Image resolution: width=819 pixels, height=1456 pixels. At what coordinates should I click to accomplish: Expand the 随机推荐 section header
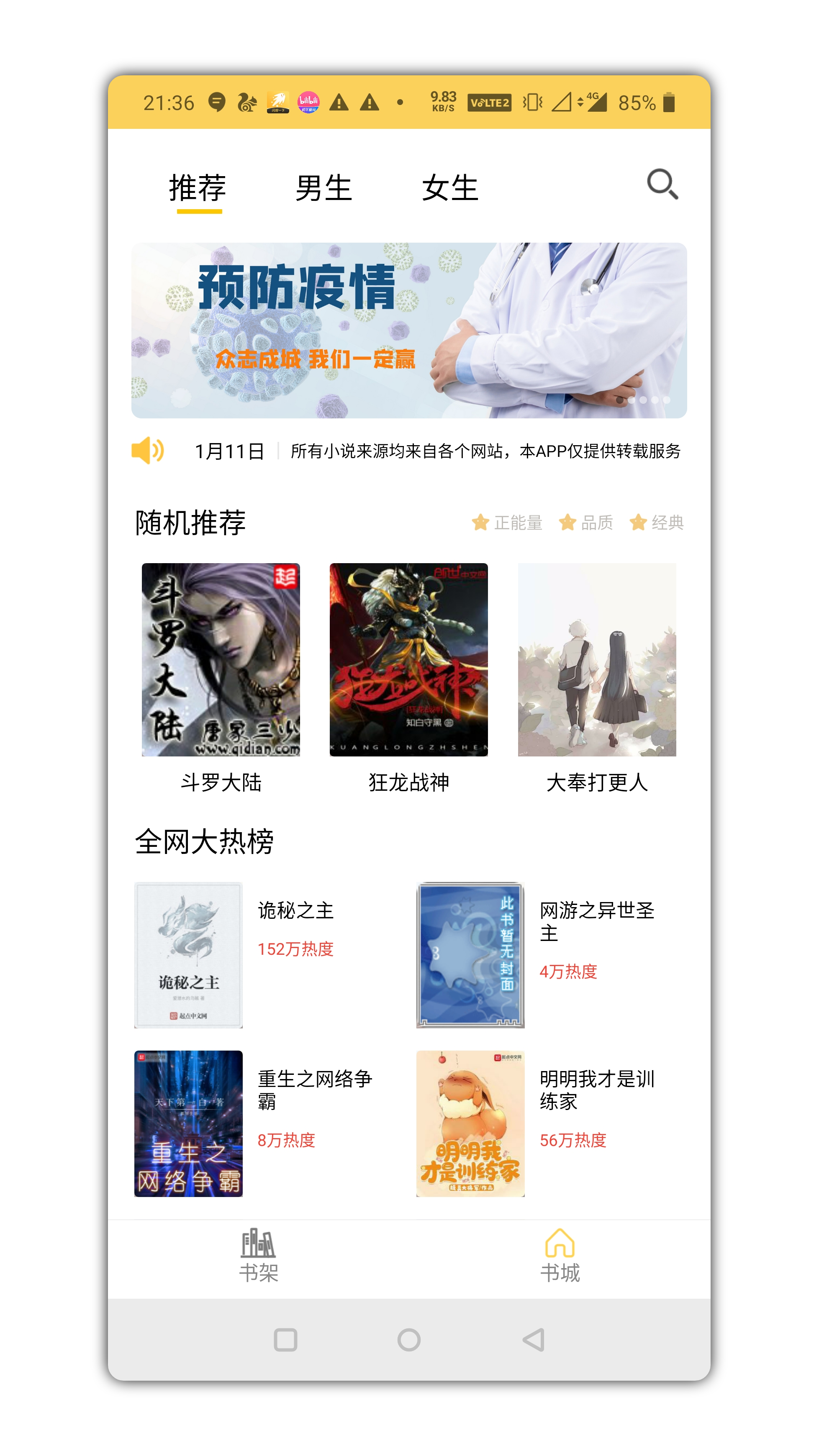pos(192,523)
